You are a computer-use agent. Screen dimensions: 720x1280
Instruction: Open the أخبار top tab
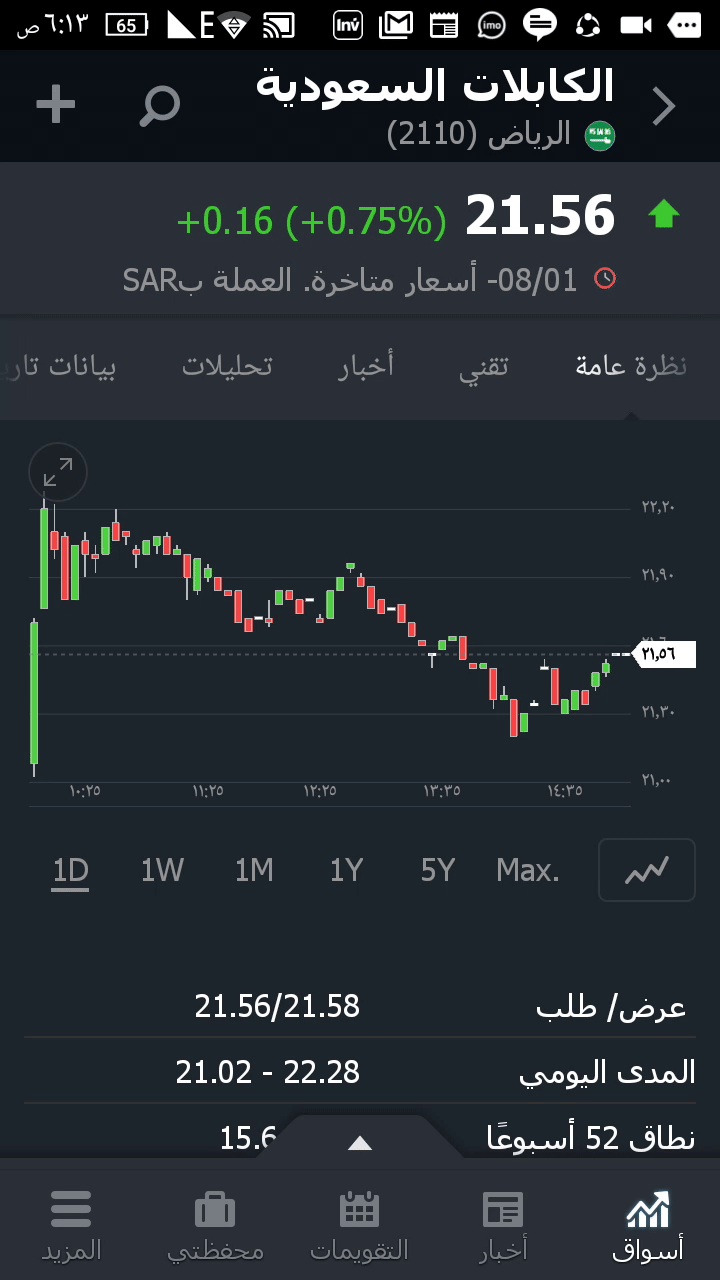coord(366,366)
